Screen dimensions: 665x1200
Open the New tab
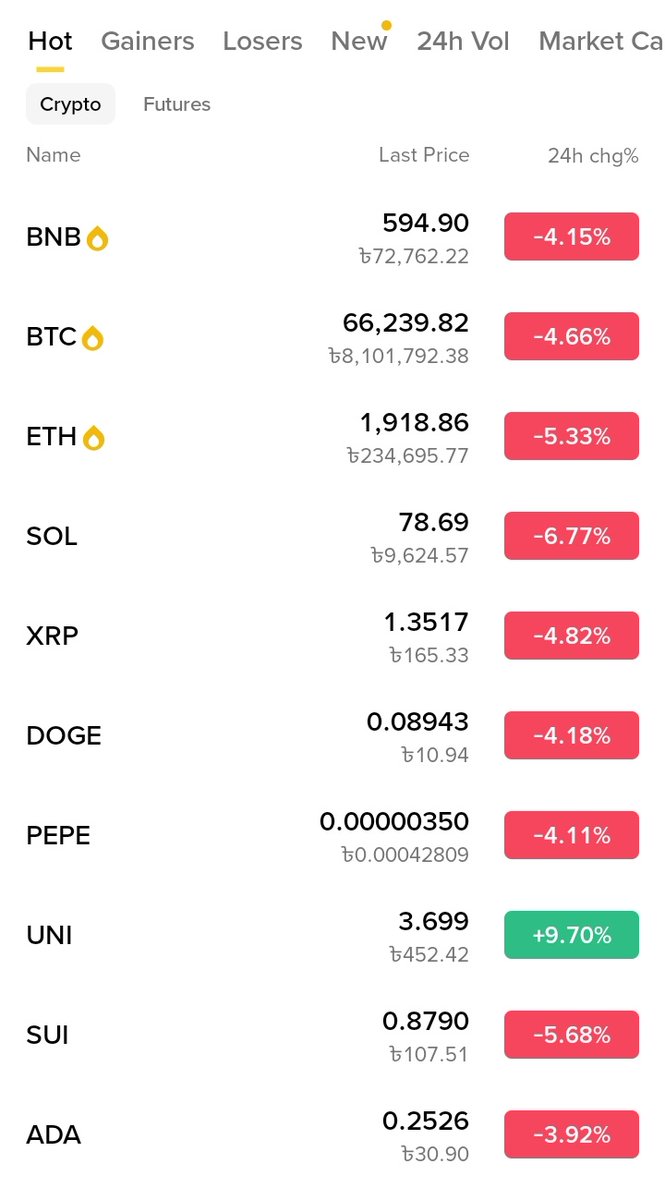(x=358, y=41)
